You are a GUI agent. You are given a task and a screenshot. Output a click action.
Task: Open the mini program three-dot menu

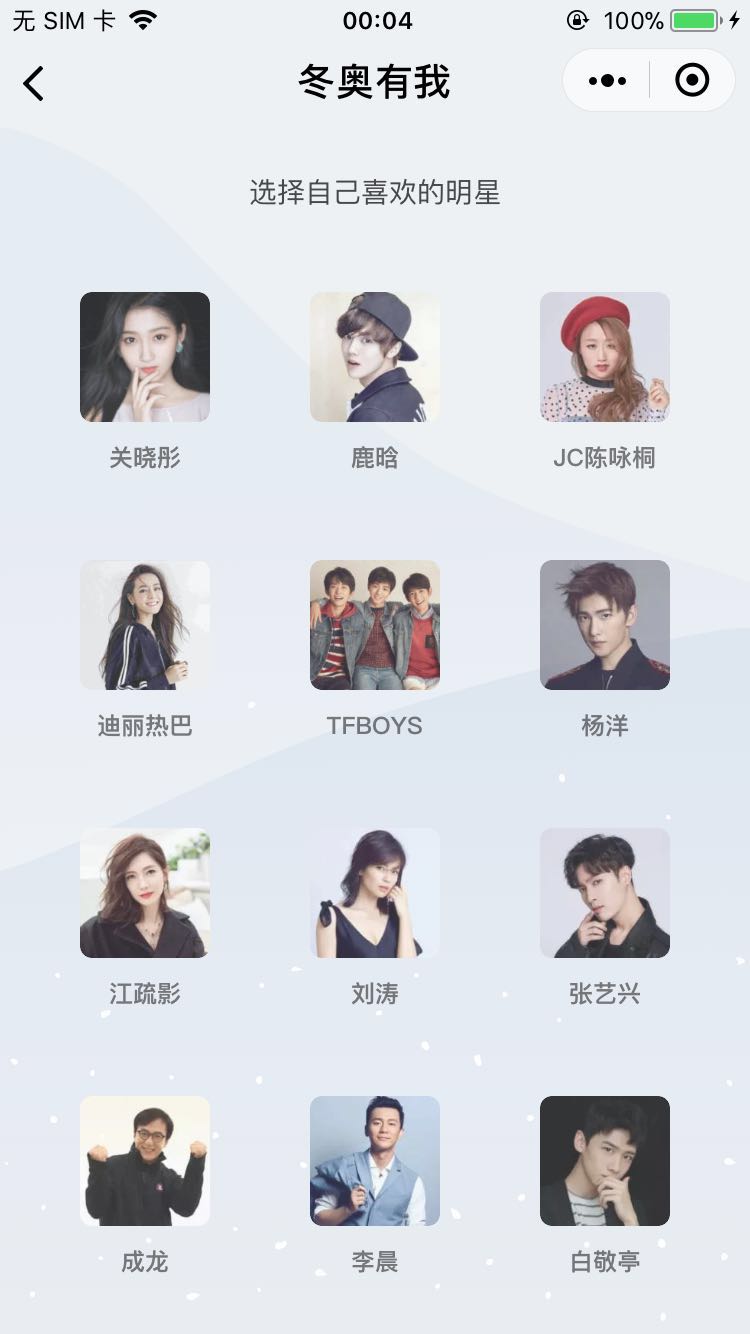(607, 81)
